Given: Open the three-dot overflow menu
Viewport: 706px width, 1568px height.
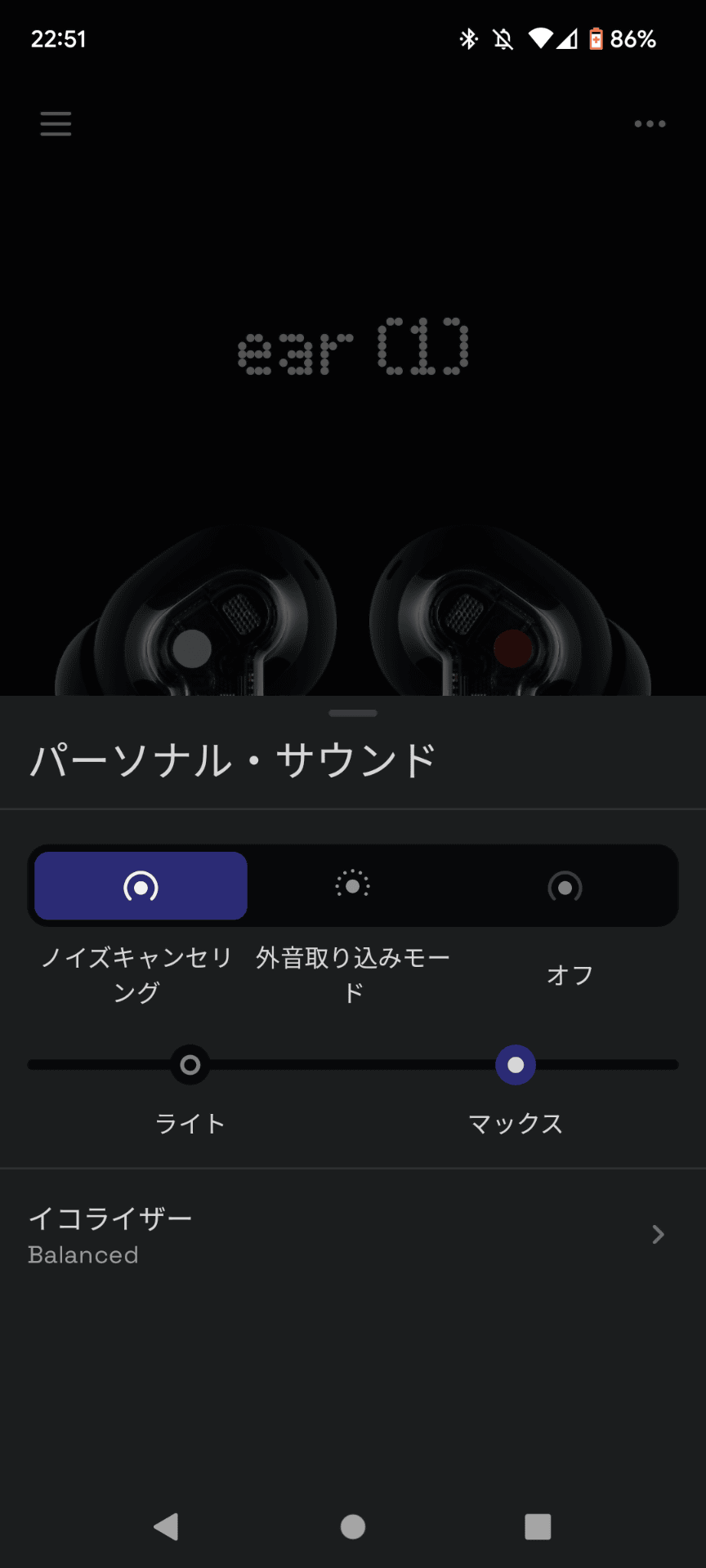Looking at the screenshot, I should (650, 124).
